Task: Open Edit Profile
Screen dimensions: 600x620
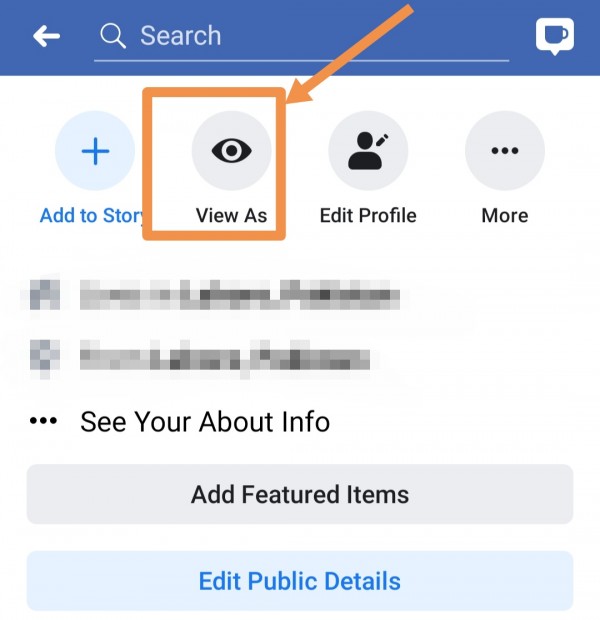Action: click(x=367, y=152)
